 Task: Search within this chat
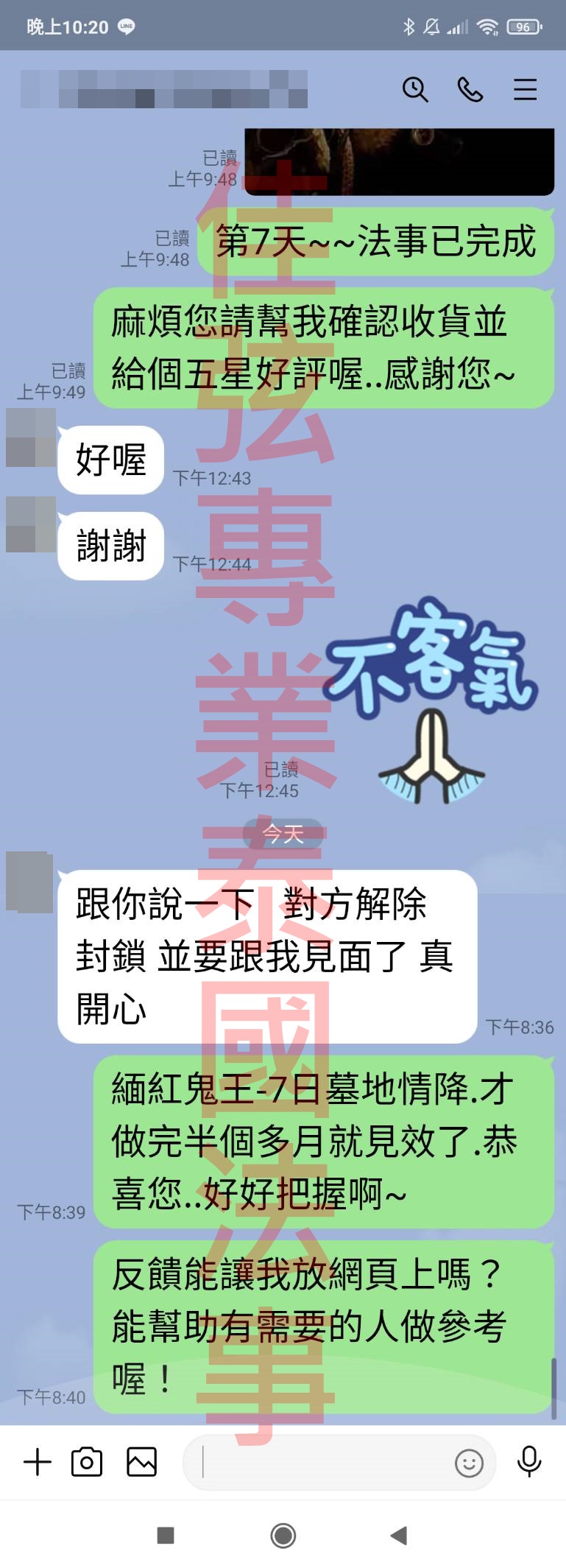[x=415, y=90]
